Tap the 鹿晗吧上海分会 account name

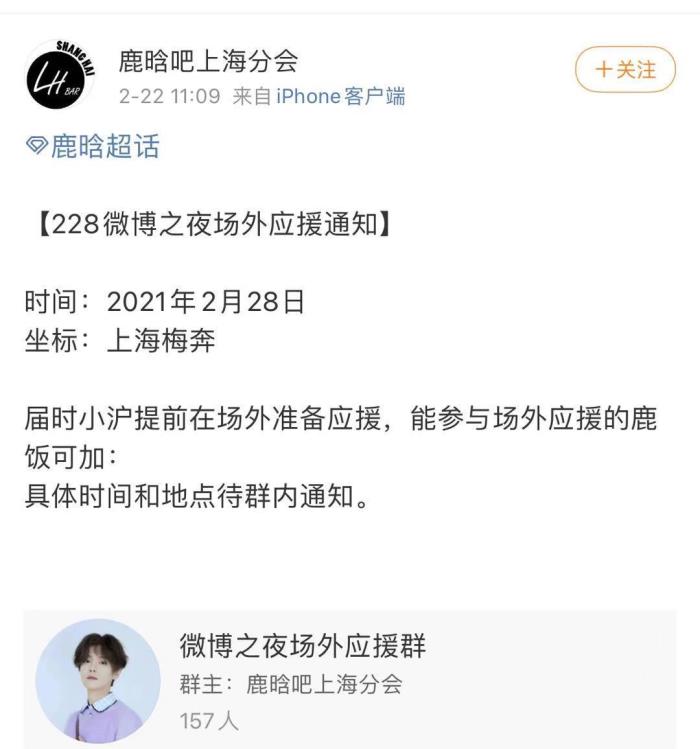click(208, 62)
